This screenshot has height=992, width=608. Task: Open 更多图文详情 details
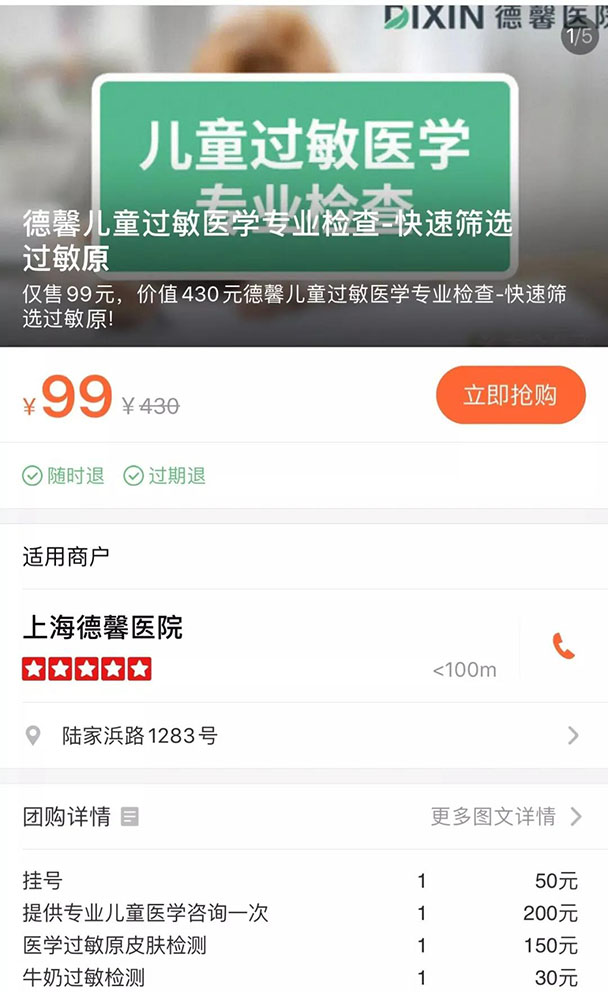(505, 817)
